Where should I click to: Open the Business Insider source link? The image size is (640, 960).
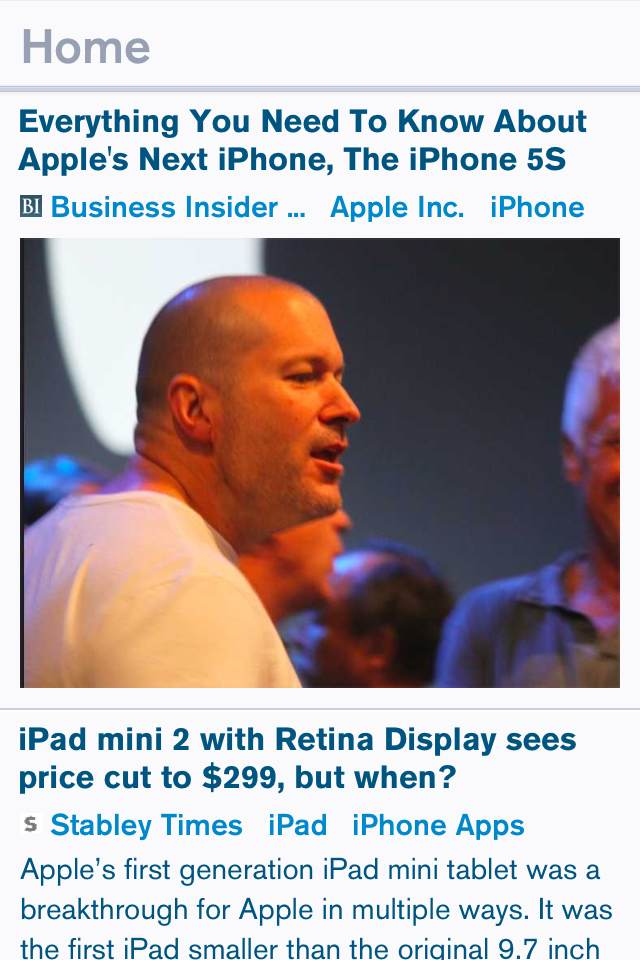tap(177, 208)
